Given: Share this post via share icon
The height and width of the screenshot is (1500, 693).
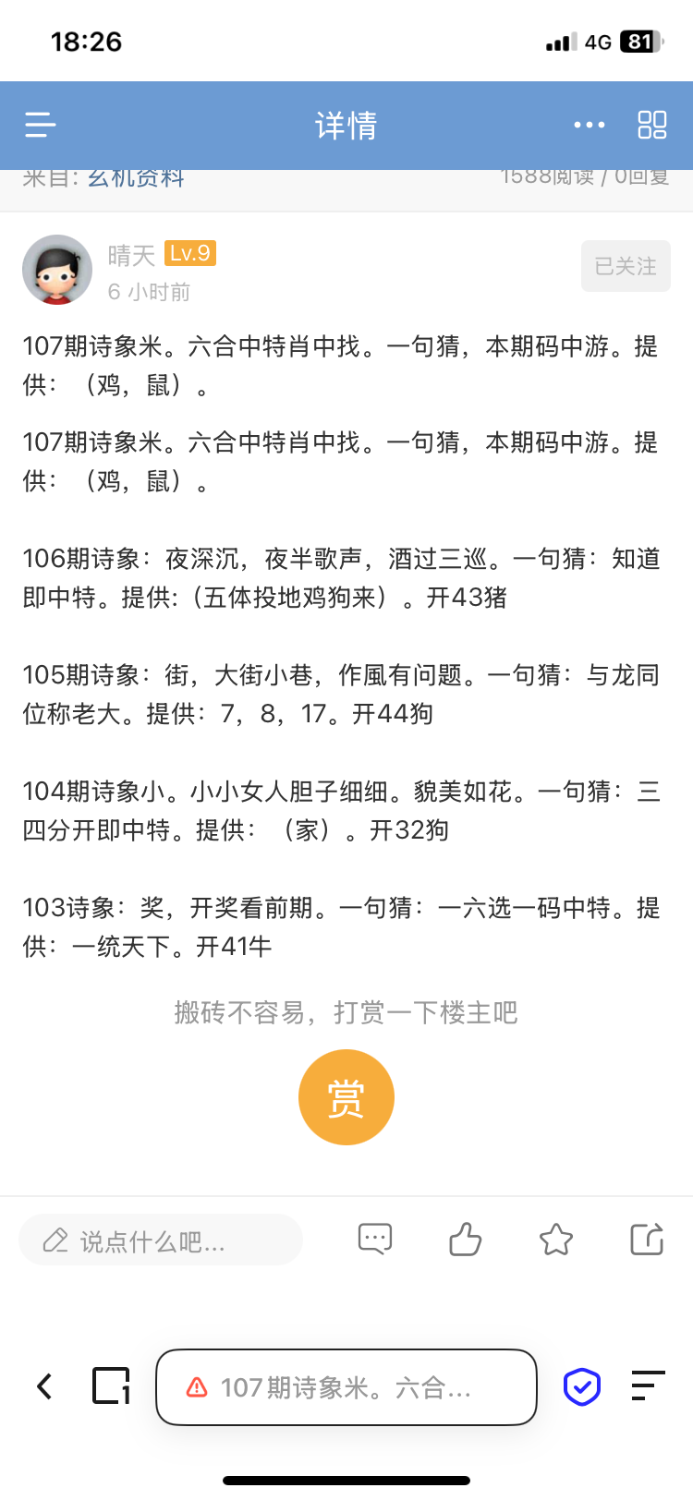Looking at the screenshot, I should tap(647, 1240).
